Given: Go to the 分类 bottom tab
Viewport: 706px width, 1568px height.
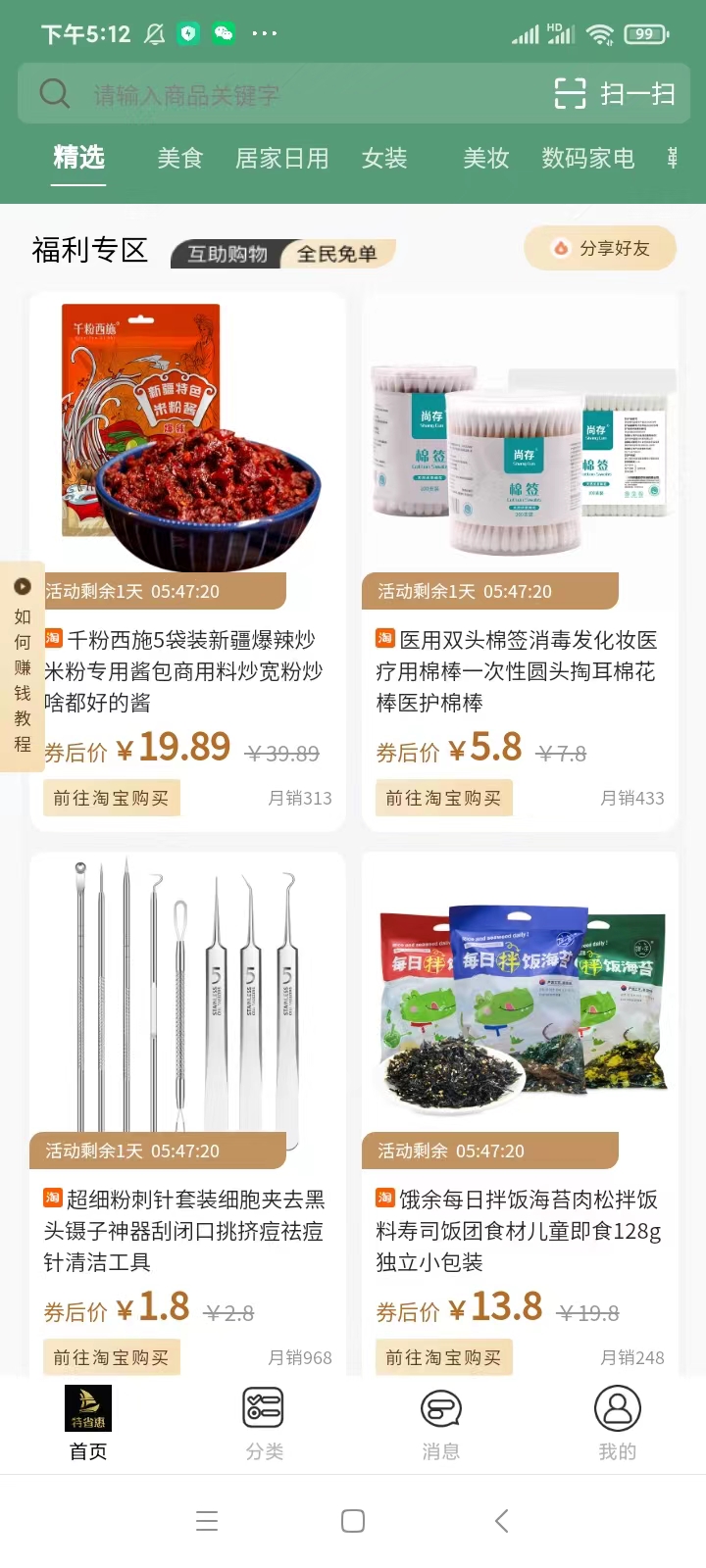Looking at the screenshot, I should 264,1423.
